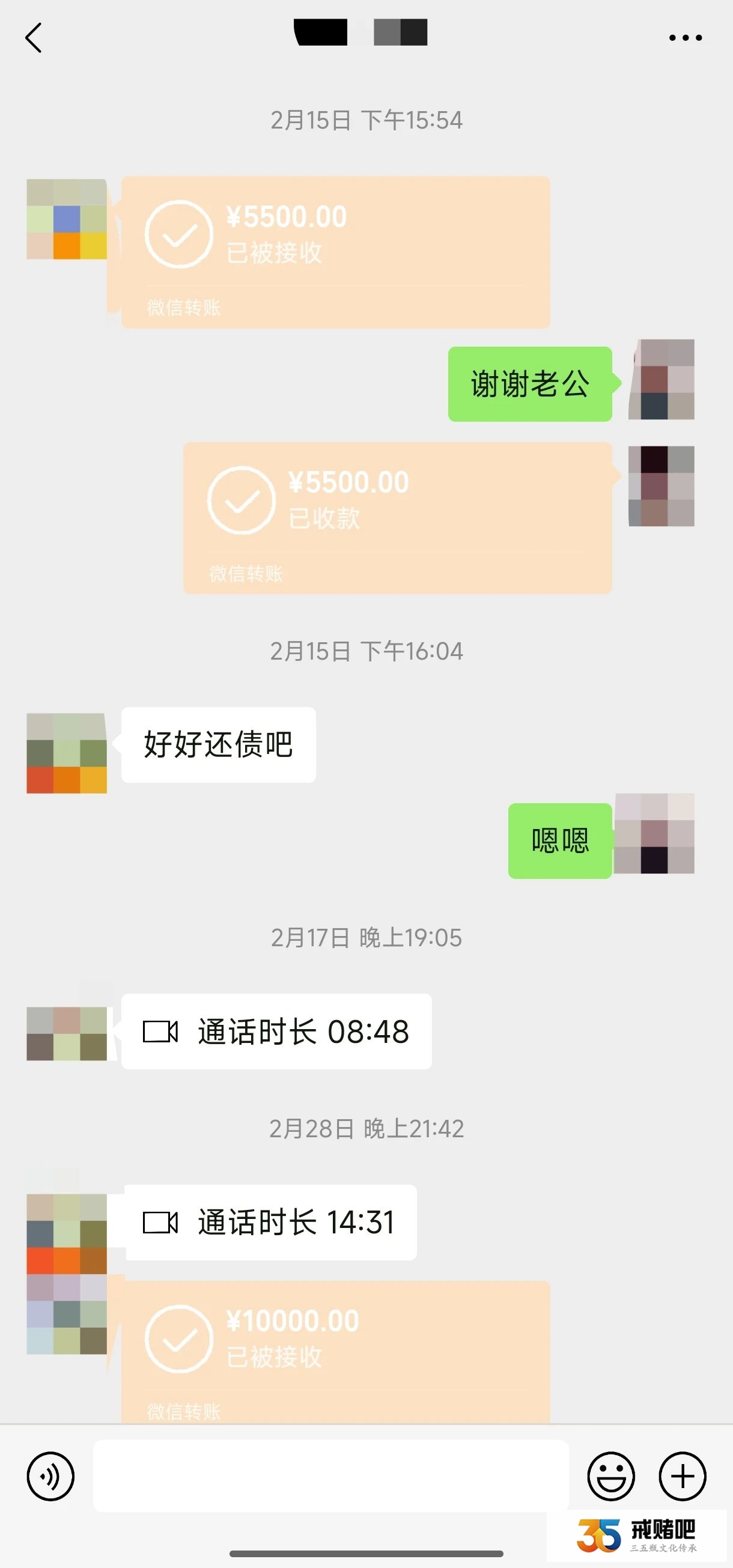Open the emoji picker

point(610,1476)
